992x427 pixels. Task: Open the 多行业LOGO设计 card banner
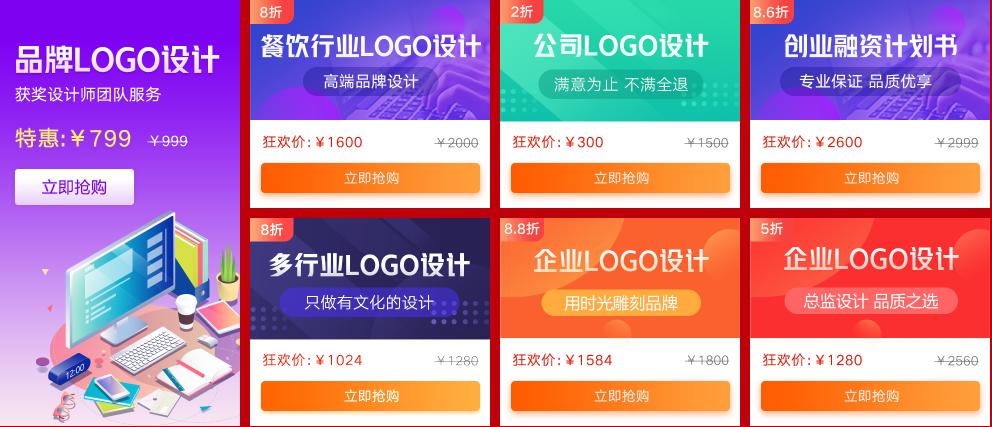[370, 278]
